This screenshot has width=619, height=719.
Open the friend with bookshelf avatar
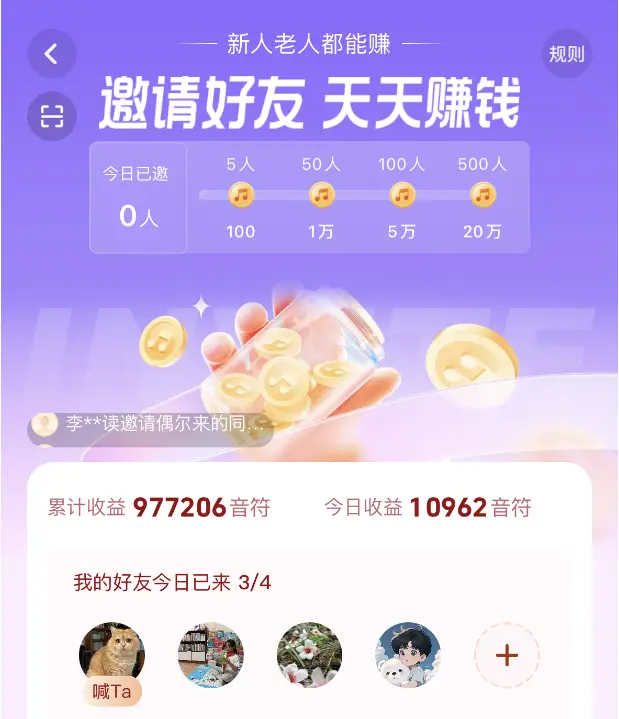tap(211, 656)
